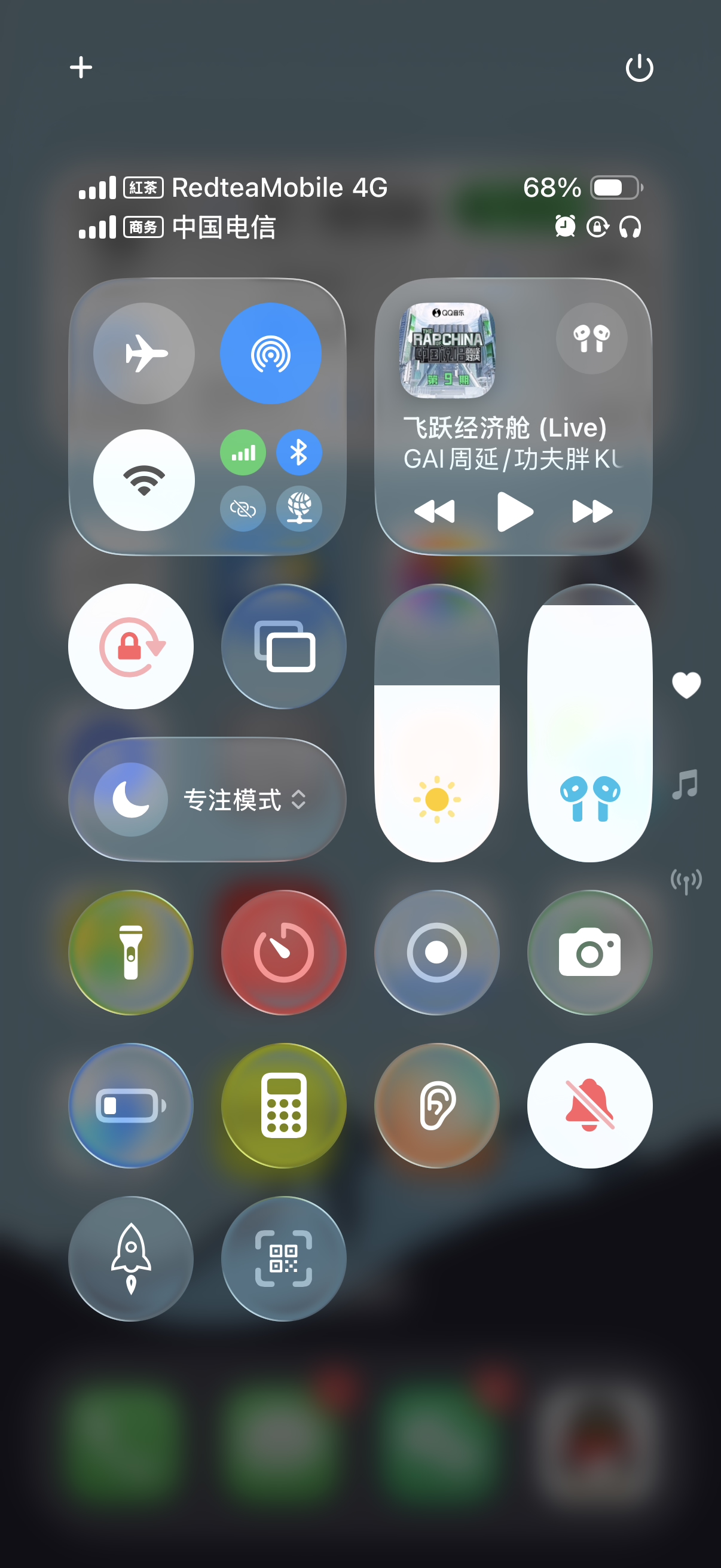Open screen mirroring
721x1568 pixels.
click(284, 646)
